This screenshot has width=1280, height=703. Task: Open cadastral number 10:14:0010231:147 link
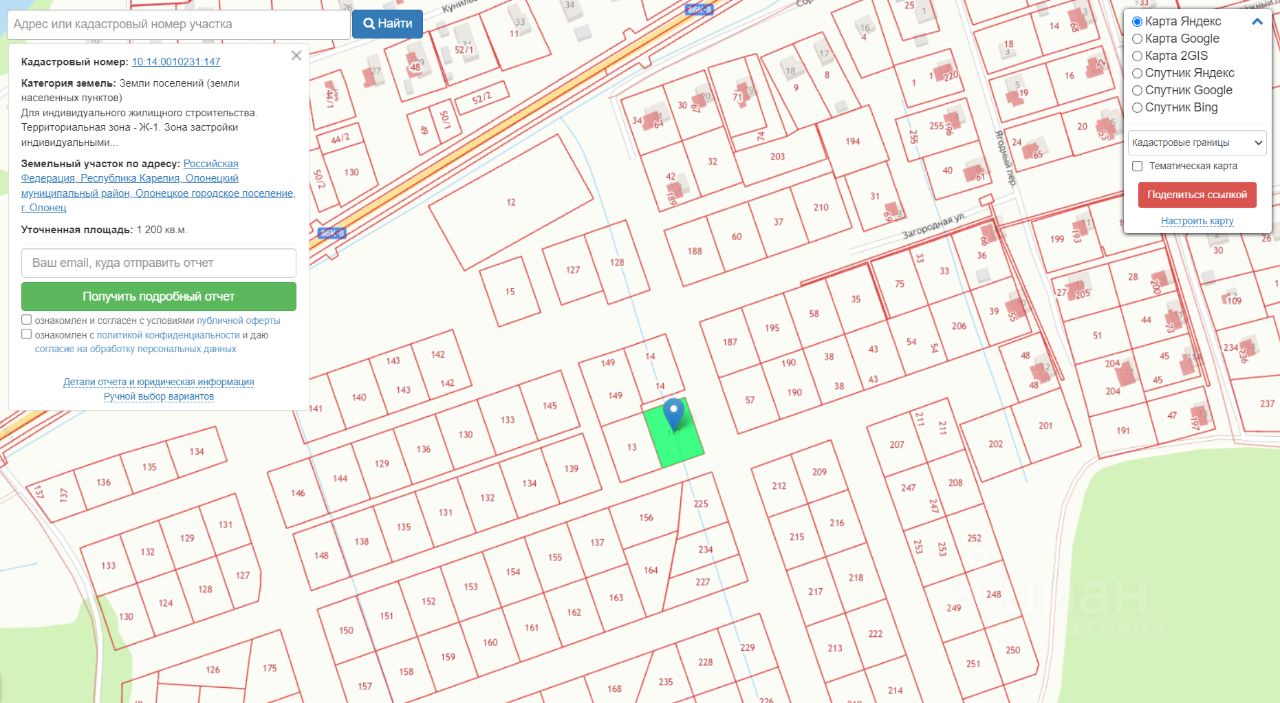[x=176, y=62]
